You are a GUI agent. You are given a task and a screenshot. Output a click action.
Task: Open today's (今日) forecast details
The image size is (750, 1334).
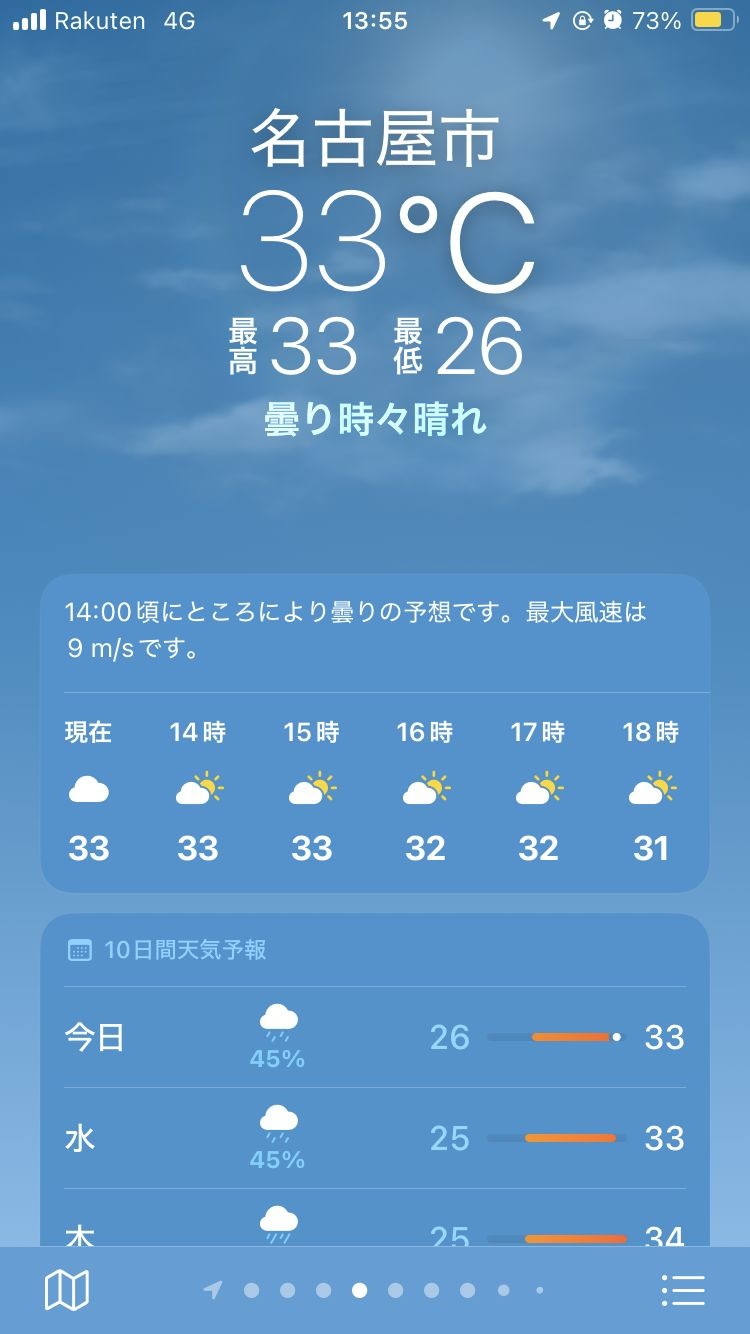tap(374, 1037)
